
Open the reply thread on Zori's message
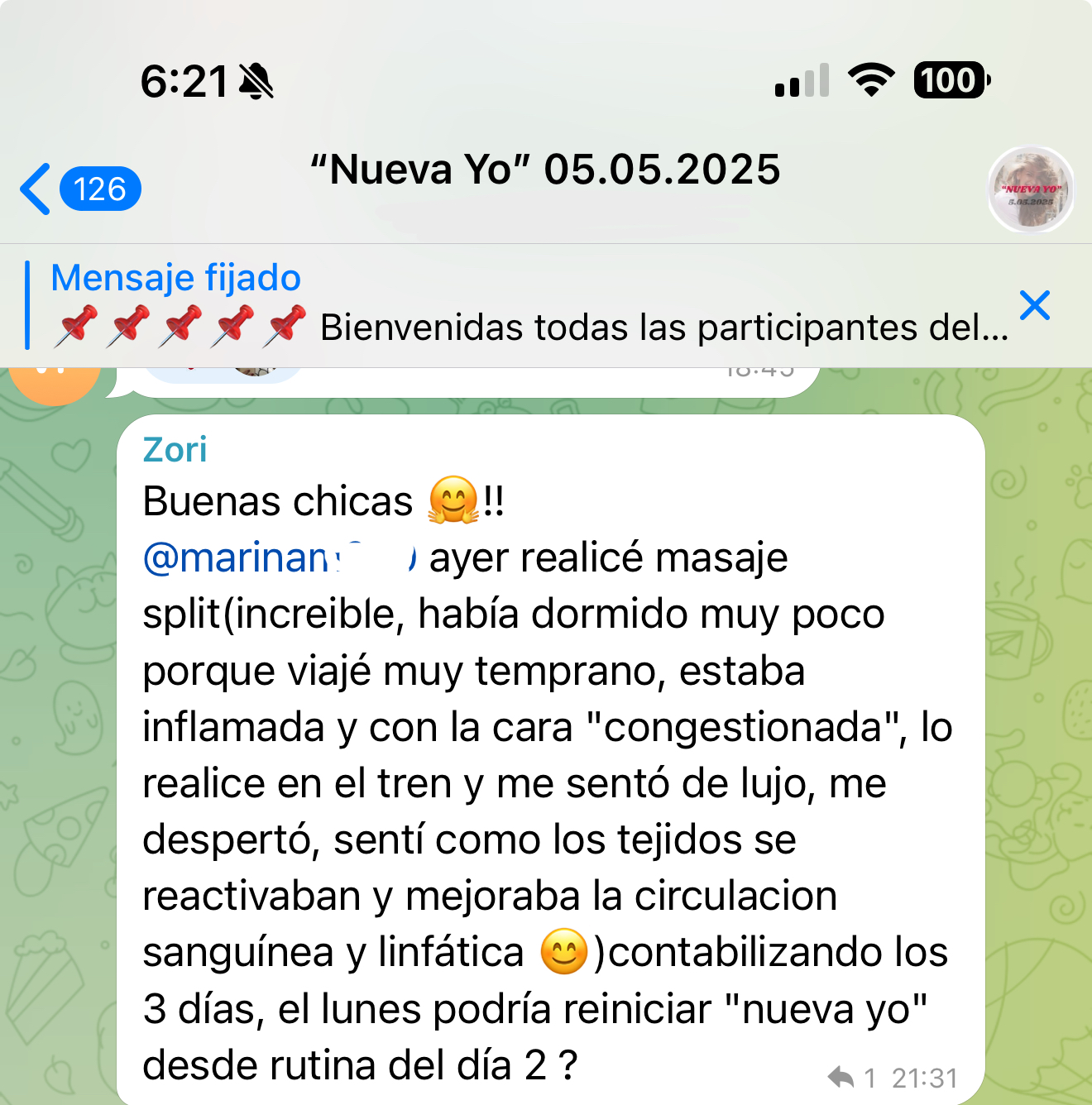(850, 1078)
